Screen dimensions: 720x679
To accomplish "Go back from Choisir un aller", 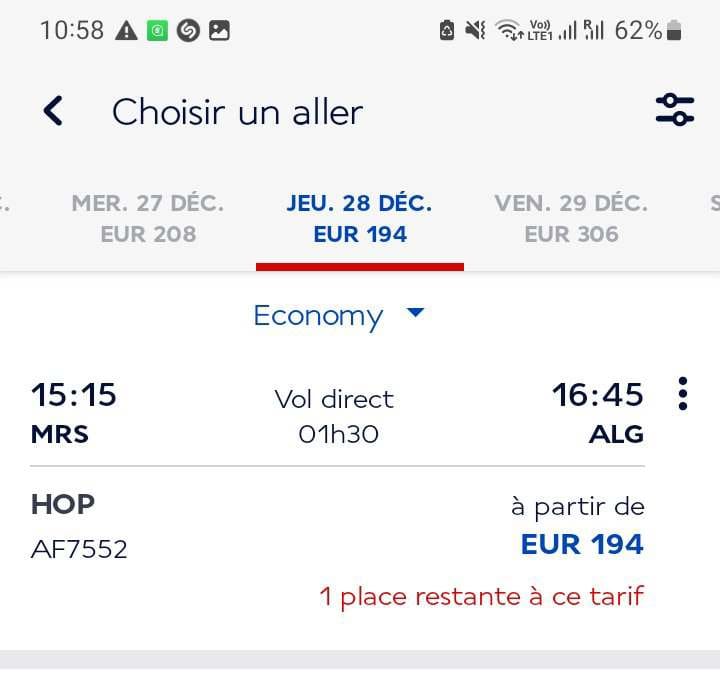I will click(53, 111).
